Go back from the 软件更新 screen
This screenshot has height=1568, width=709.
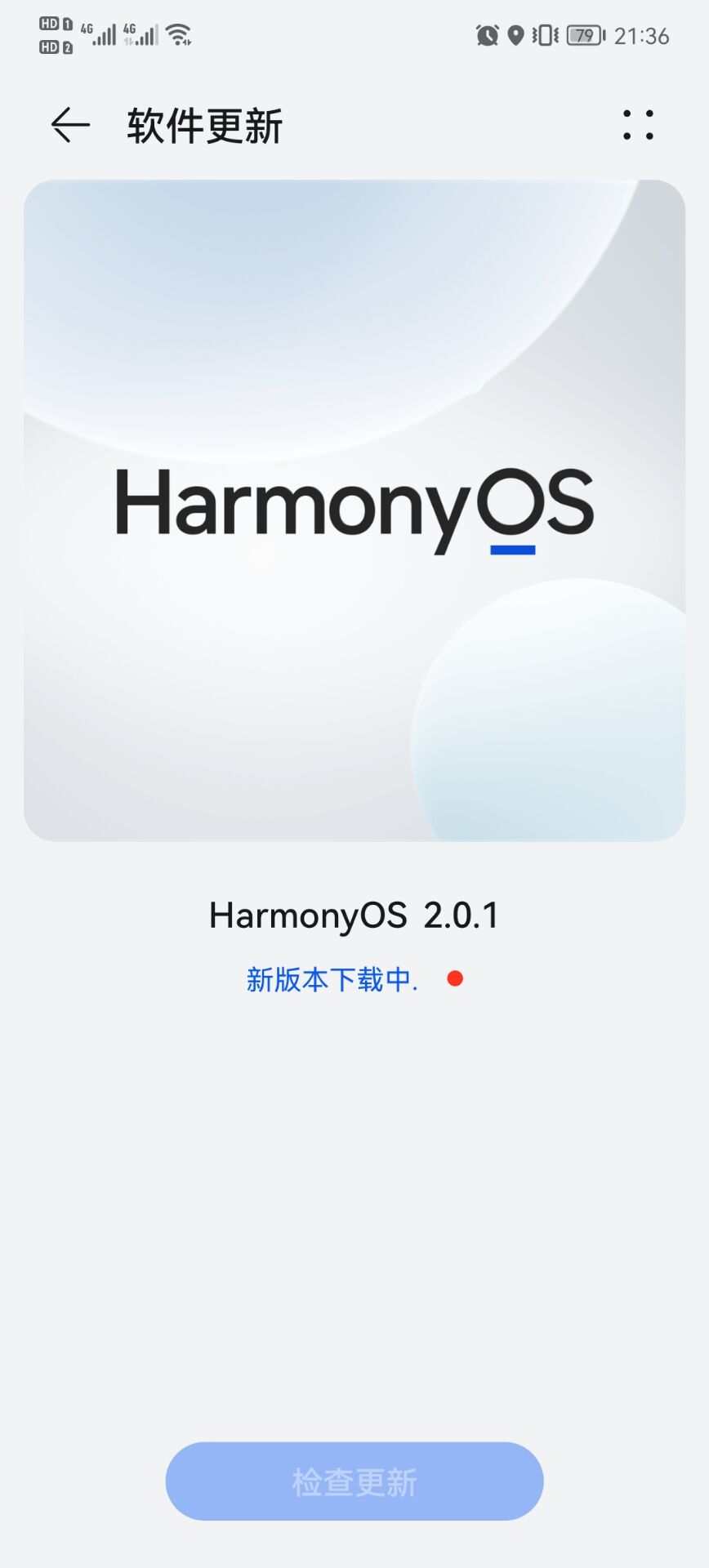point(70,126)
